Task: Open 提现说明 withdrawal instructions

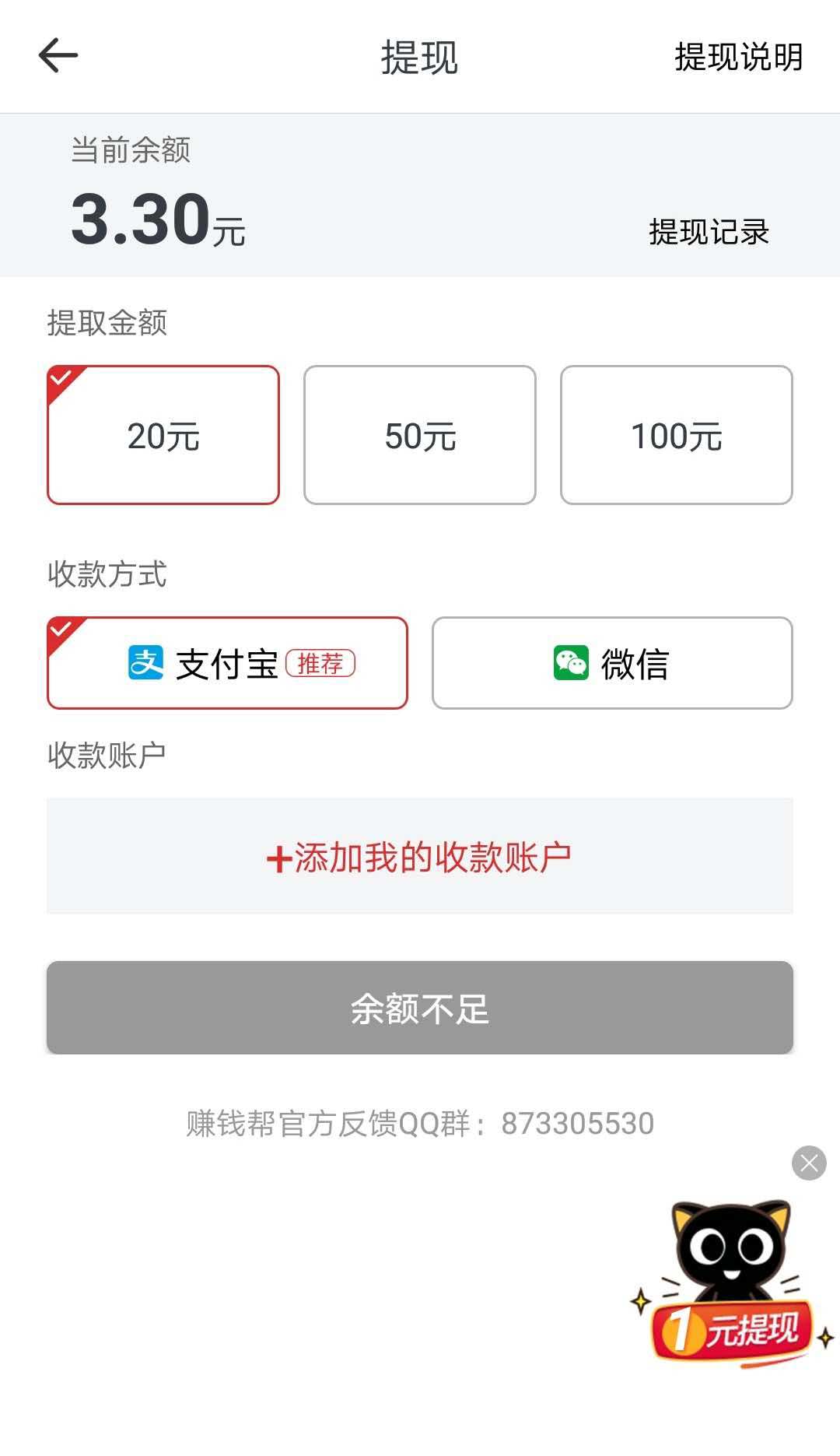Action: [x=738, y=57]
